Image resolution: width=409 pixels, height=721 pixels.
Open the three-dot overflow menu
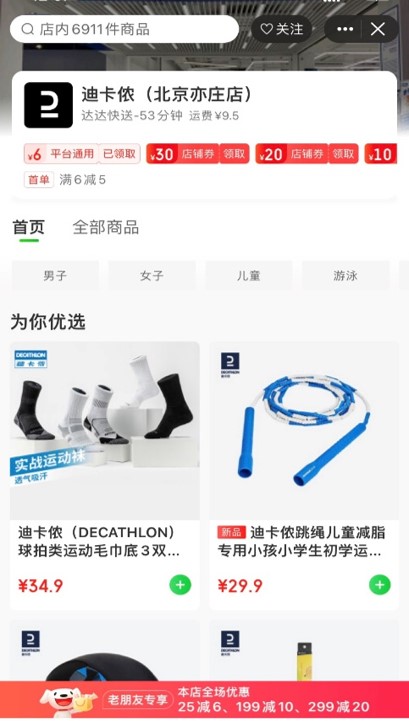pyautogui.click(x=345, y=29)
